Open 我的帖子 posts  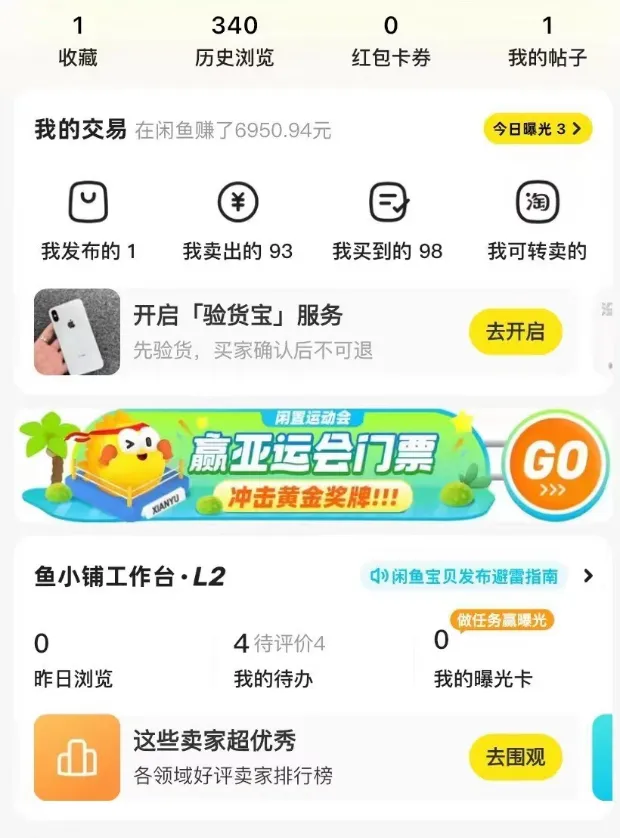click(546, 42)
